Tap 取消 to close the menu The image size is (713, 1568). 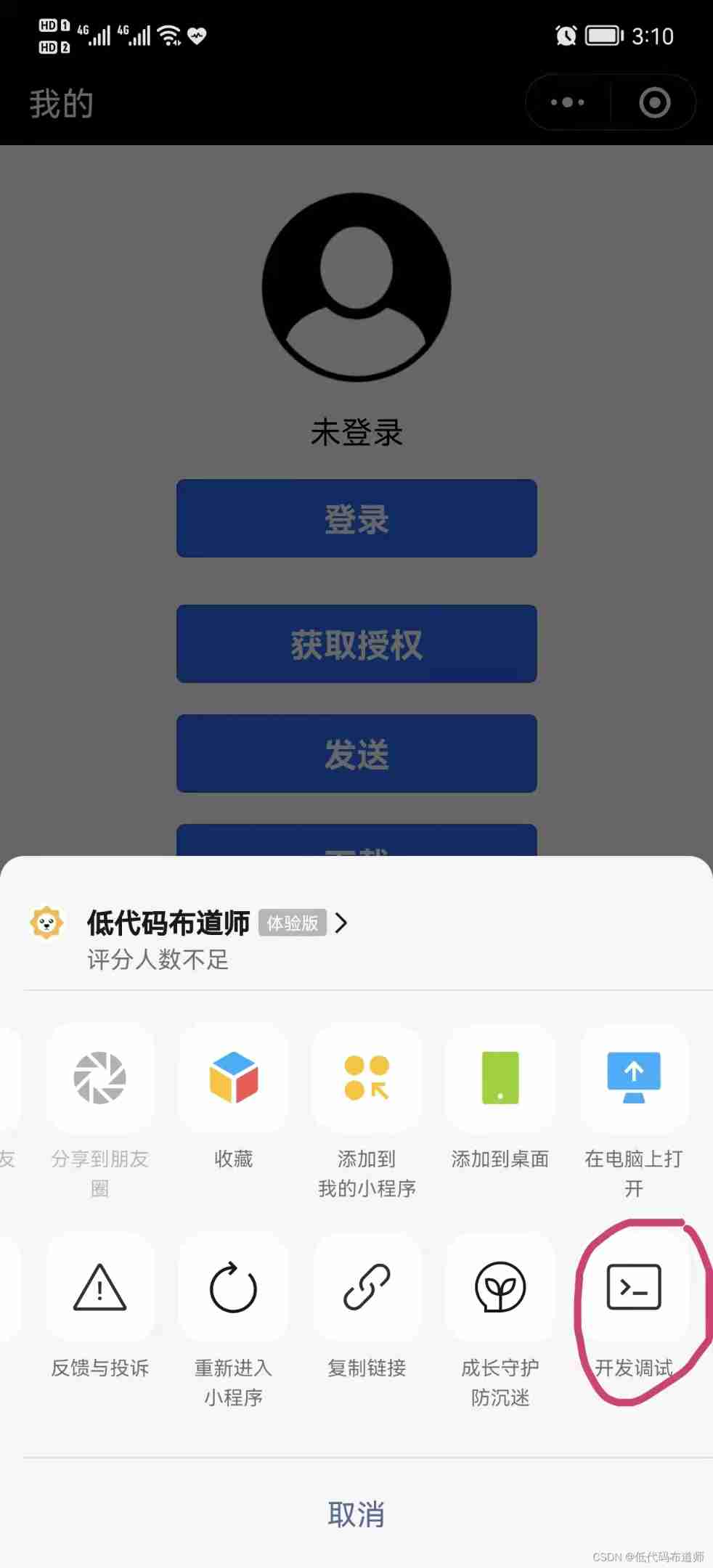tap(356, 1514)
